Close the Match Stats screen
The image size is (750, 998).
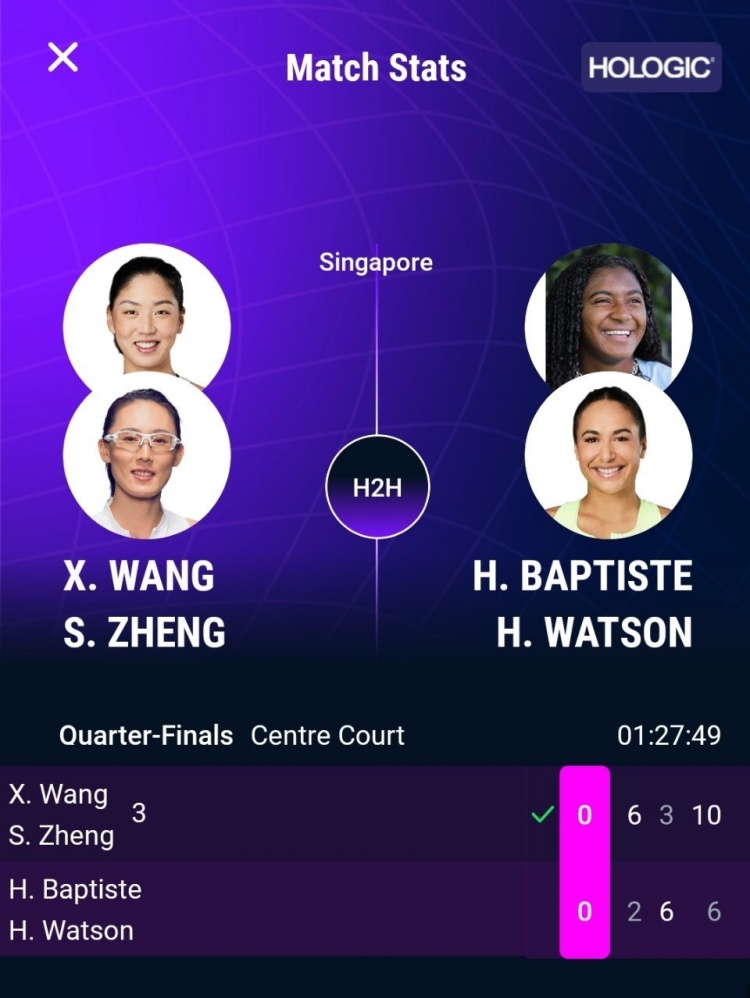coord(63,58)
